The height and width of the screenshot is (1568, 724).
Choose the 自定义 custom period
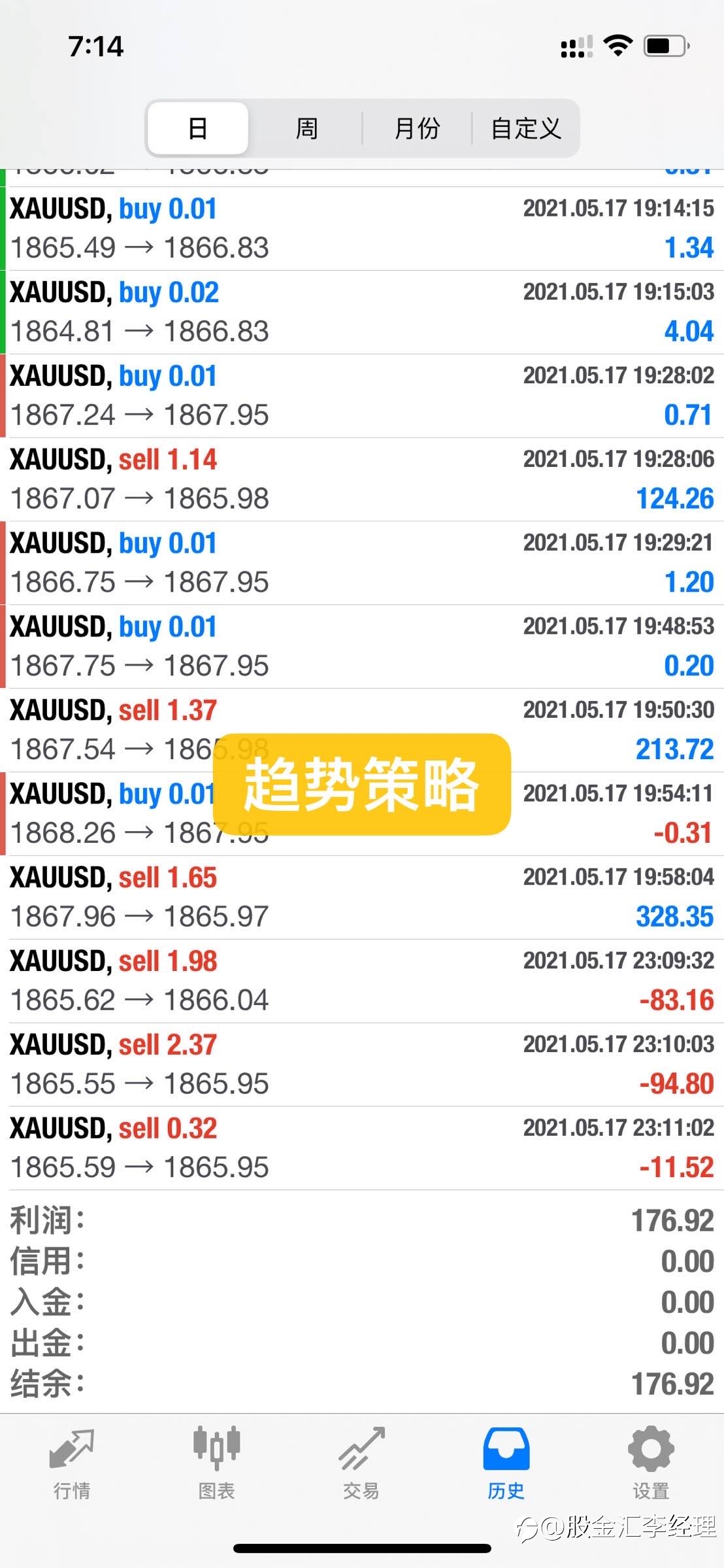click(x=525, y=128)
